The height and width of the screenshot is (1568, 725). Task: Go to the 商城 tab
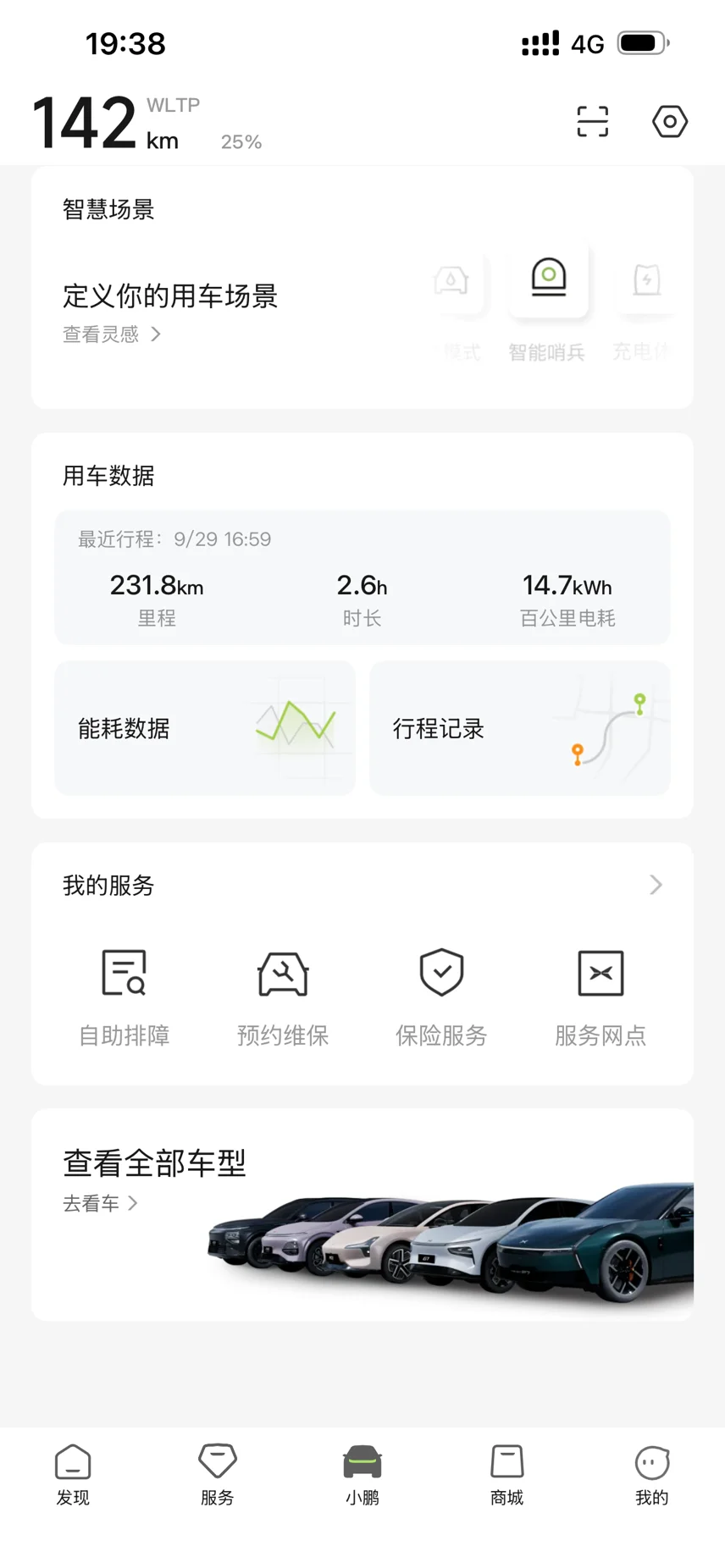[507, 1474]
